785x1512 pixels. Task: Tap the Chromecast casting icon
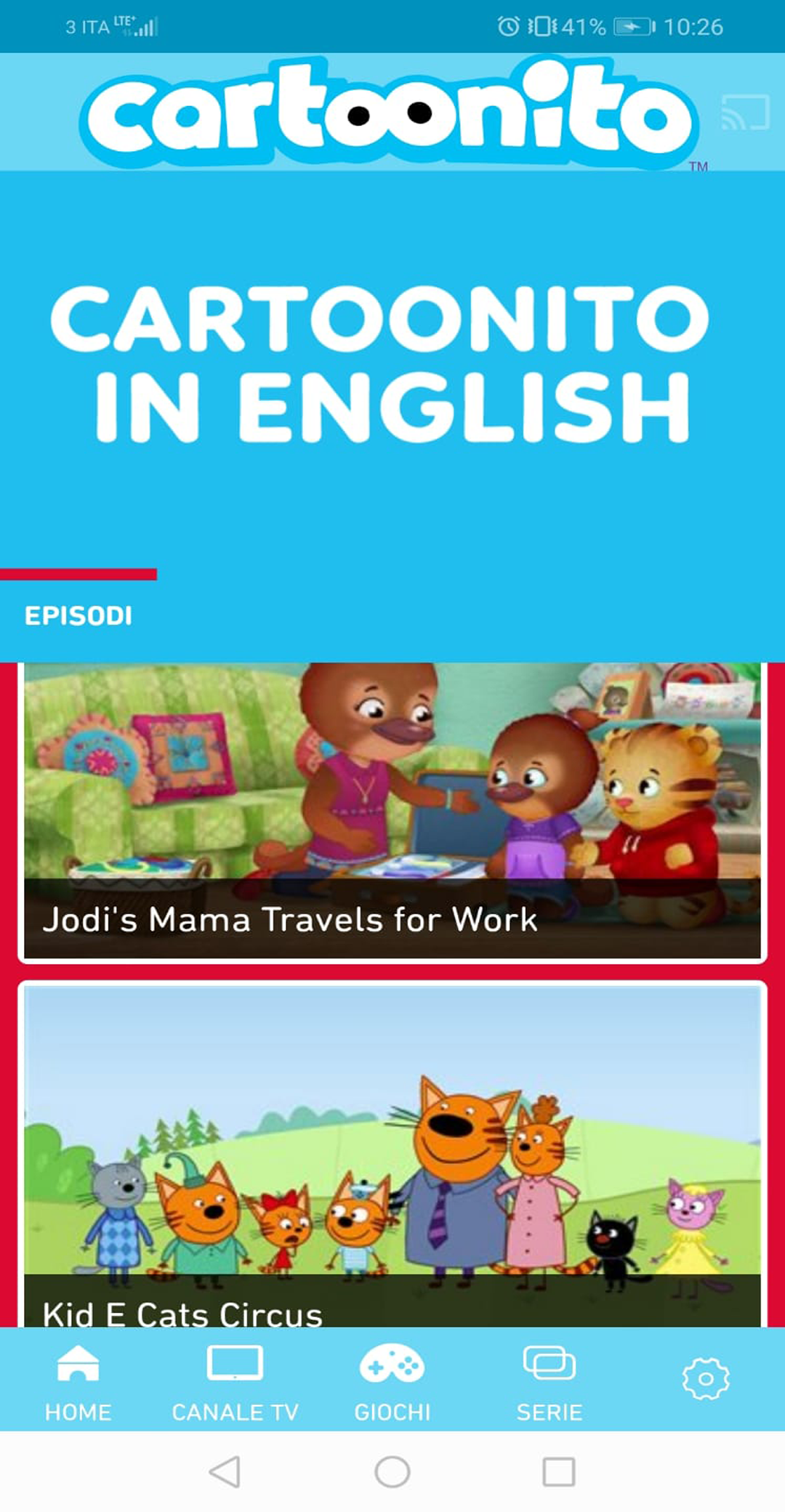point(744,110)
